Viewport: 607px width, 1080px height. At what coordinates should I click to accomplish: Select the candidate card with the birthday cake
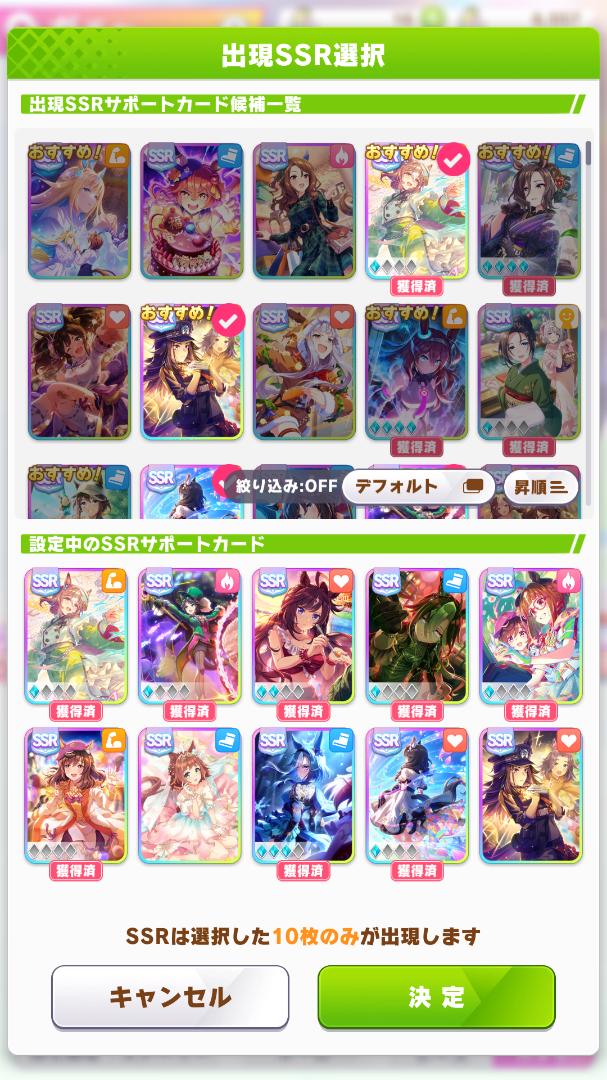pos(191,210)
